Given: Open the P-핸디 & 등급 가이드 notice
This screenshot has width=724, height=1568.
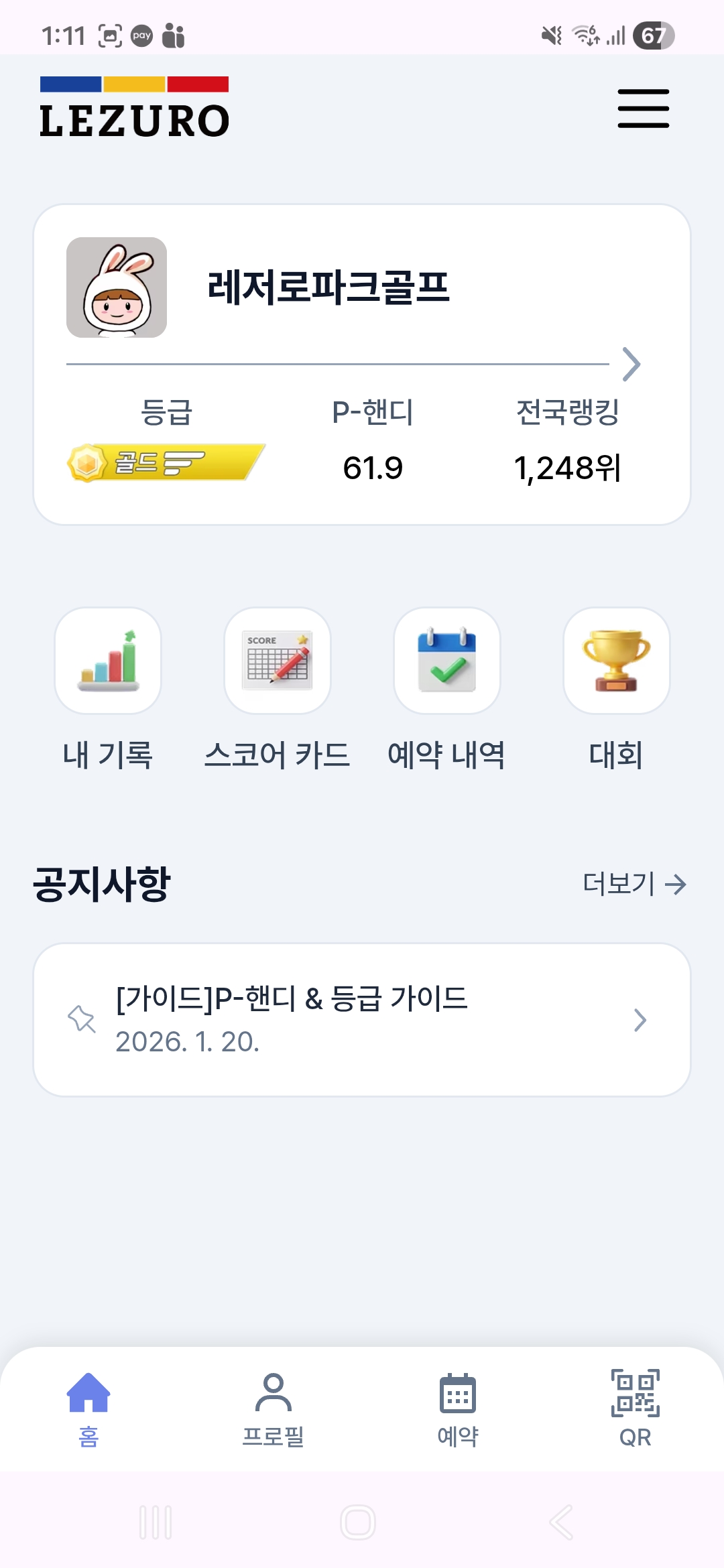Looking at the screenshot, I should pos(362,1020).
